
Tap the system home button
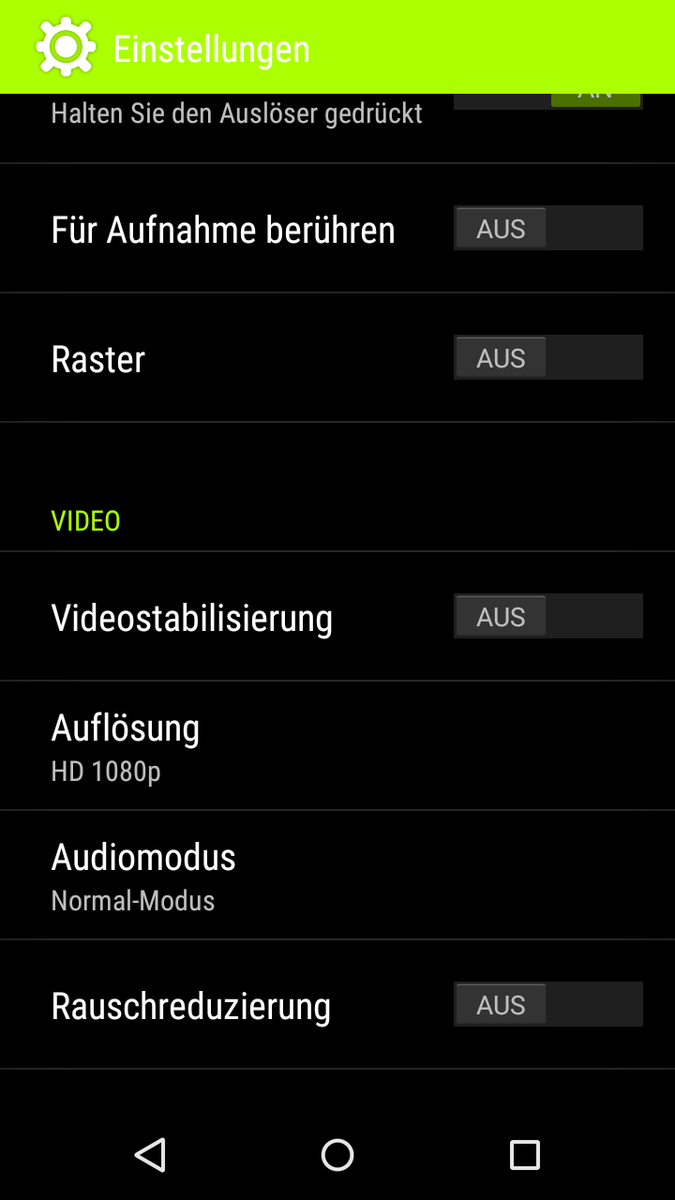coord(337,1155)
